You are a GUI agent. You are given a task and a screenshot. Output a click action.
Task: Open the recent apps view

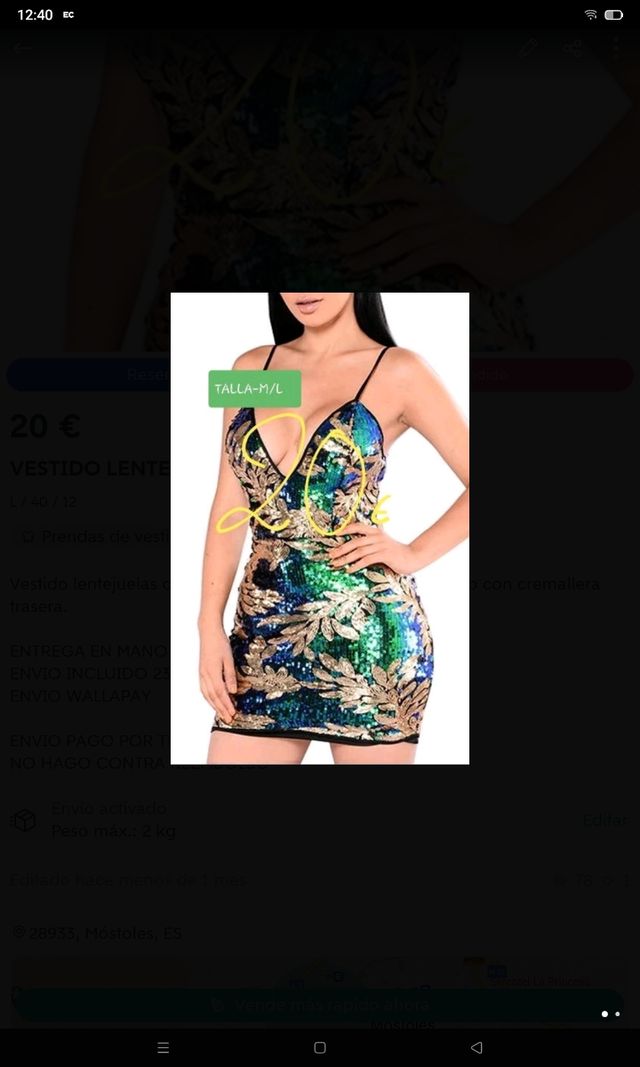click(x=163, y=1047)
